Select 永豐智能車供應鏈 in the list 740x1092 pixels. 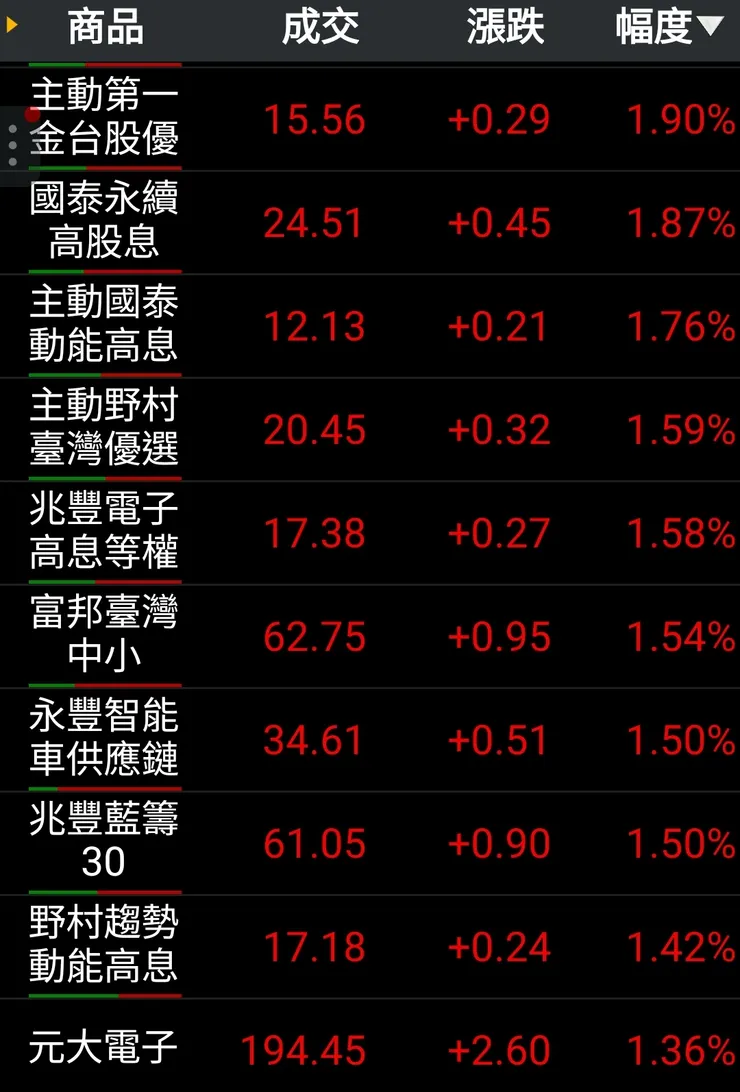[370, 740]
